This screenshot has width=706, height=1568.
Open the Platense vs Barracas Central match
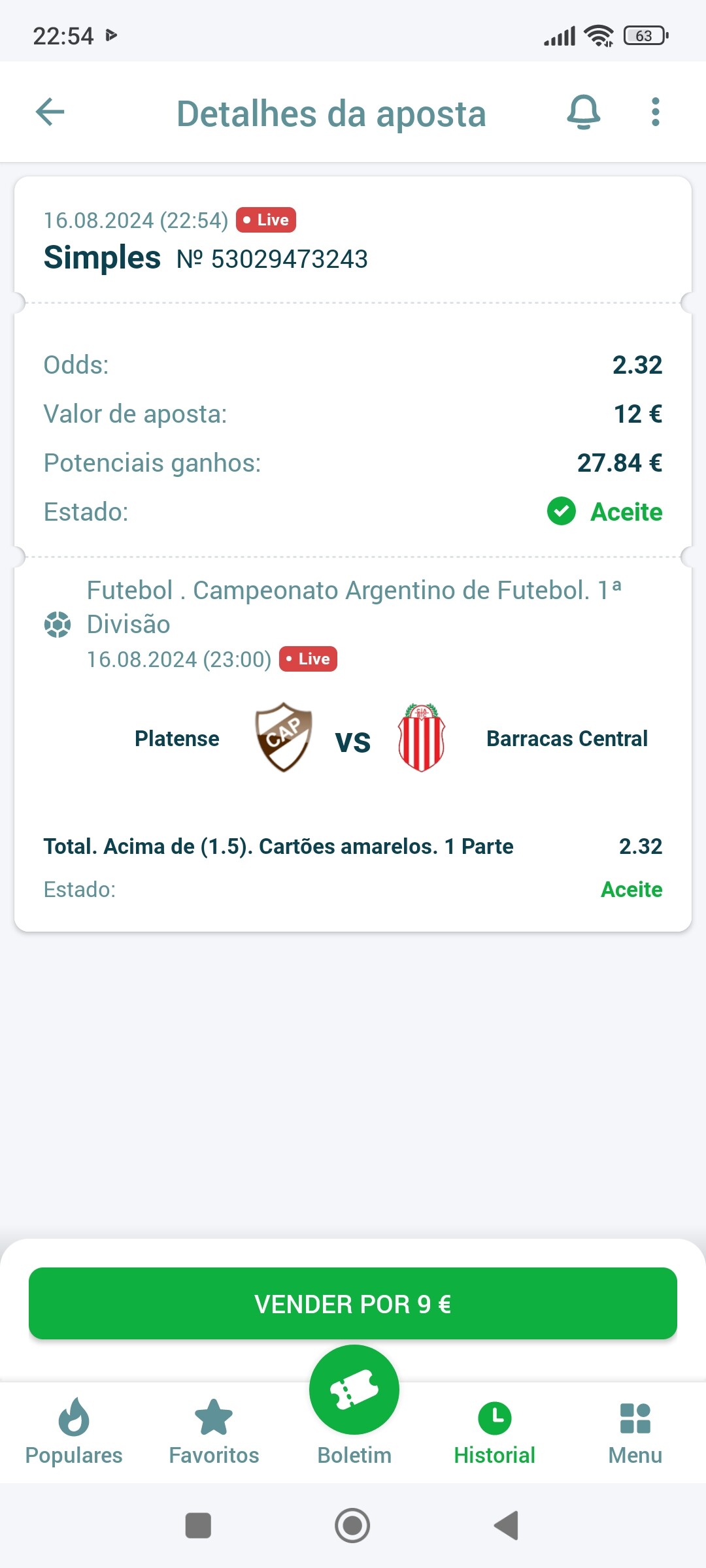[x=353, y=739]
